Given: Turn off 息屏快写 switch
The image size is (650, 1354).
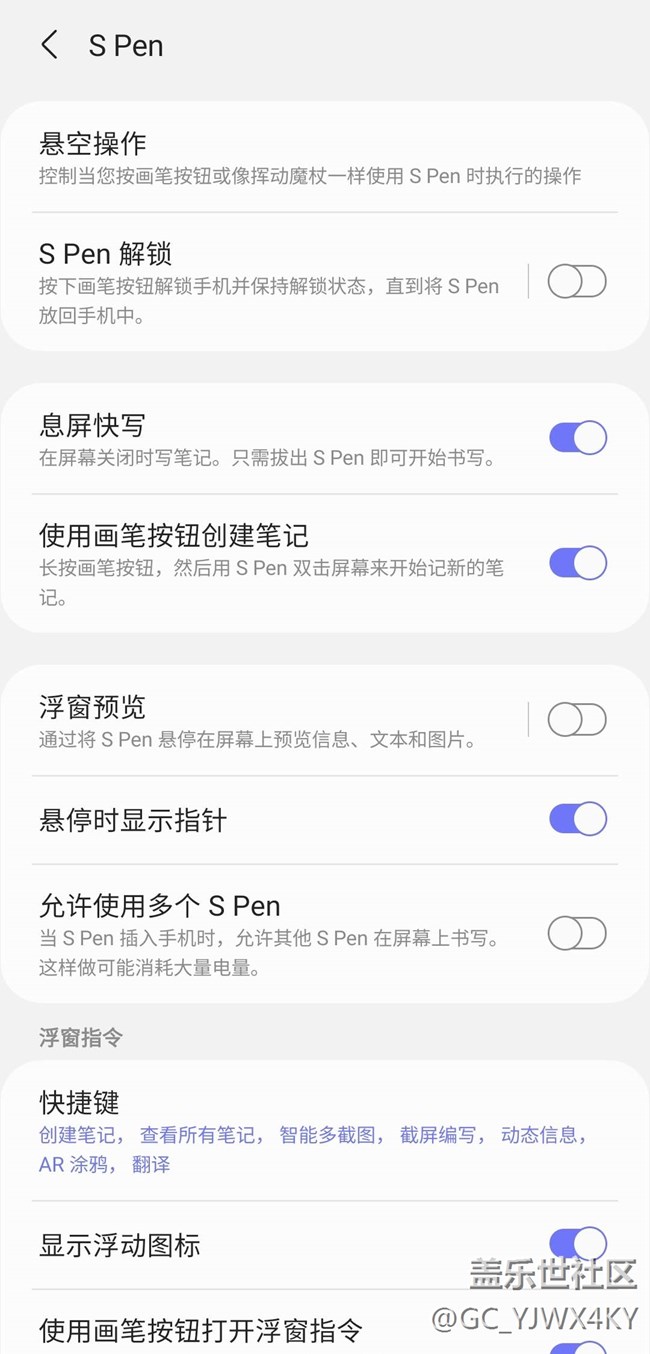Looking at the screenshot, I should click(x=577, y=438).
